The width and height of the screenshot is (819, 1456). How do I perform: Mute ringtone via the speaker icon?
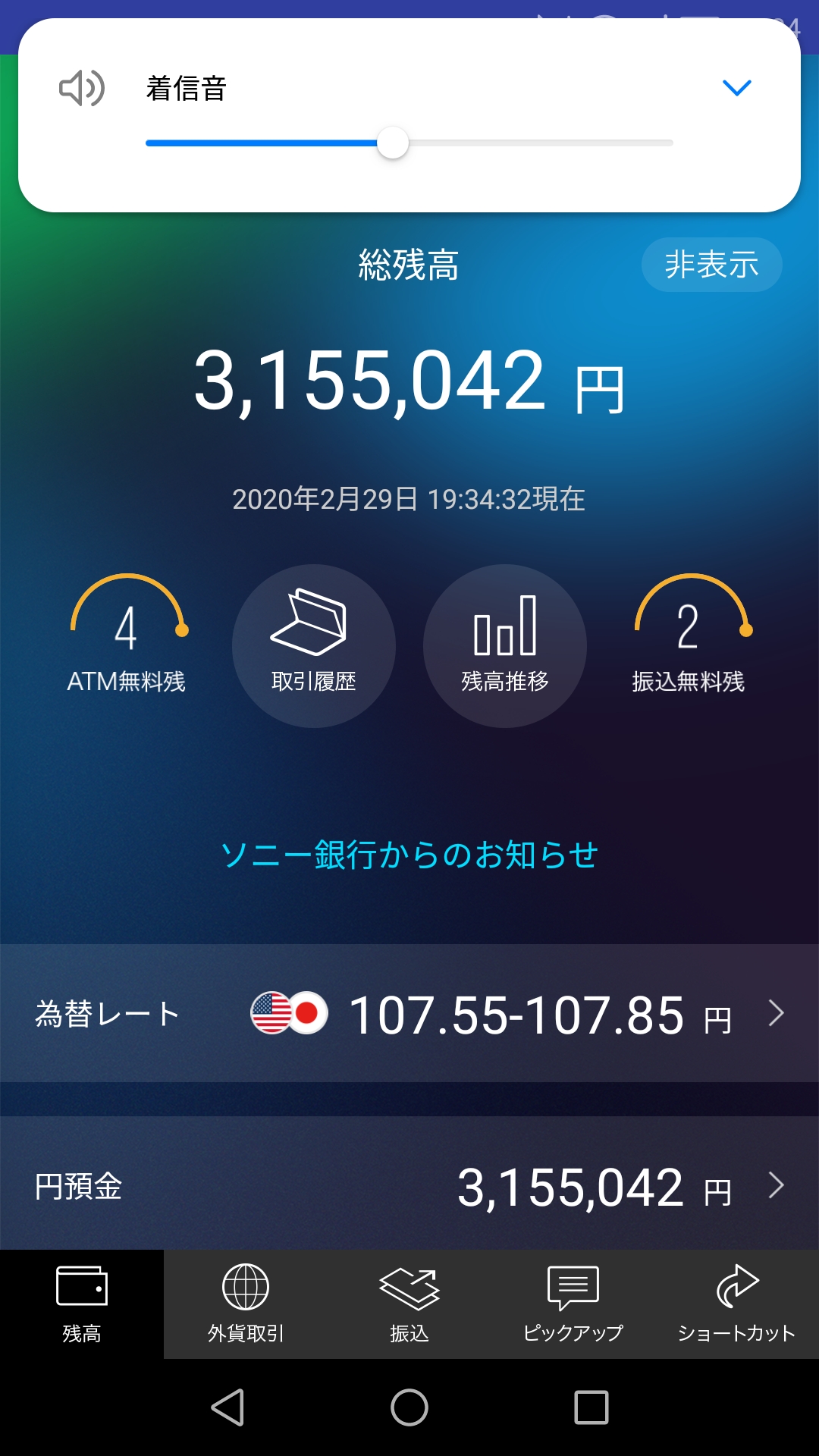click(81, 89)
